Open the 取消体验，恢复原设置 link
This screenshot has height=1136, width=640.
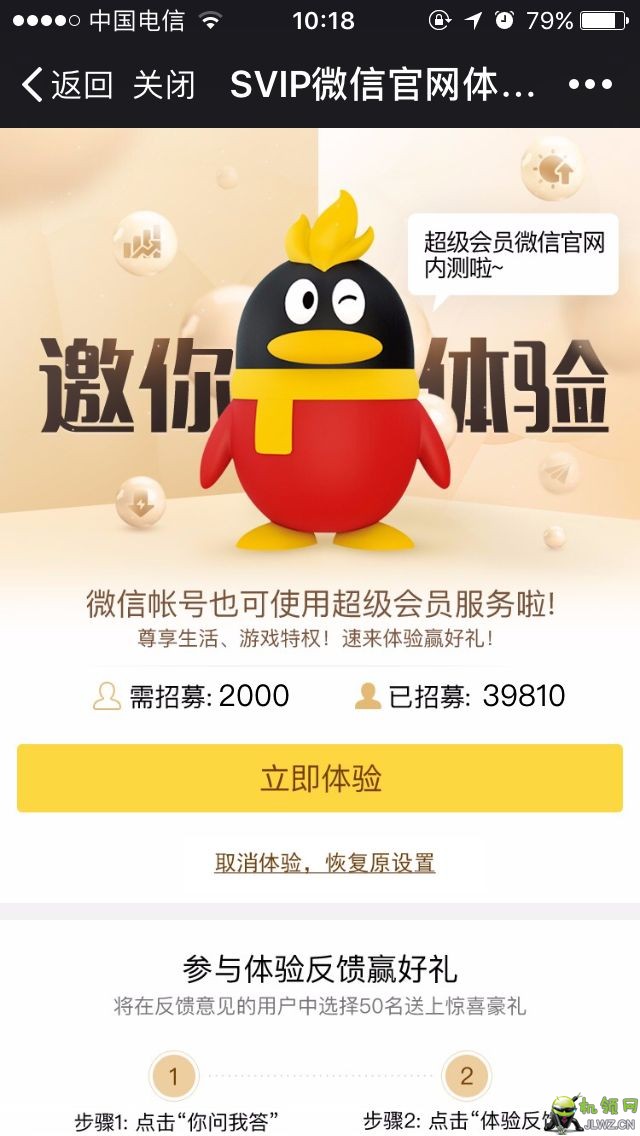tap(324, 863)
